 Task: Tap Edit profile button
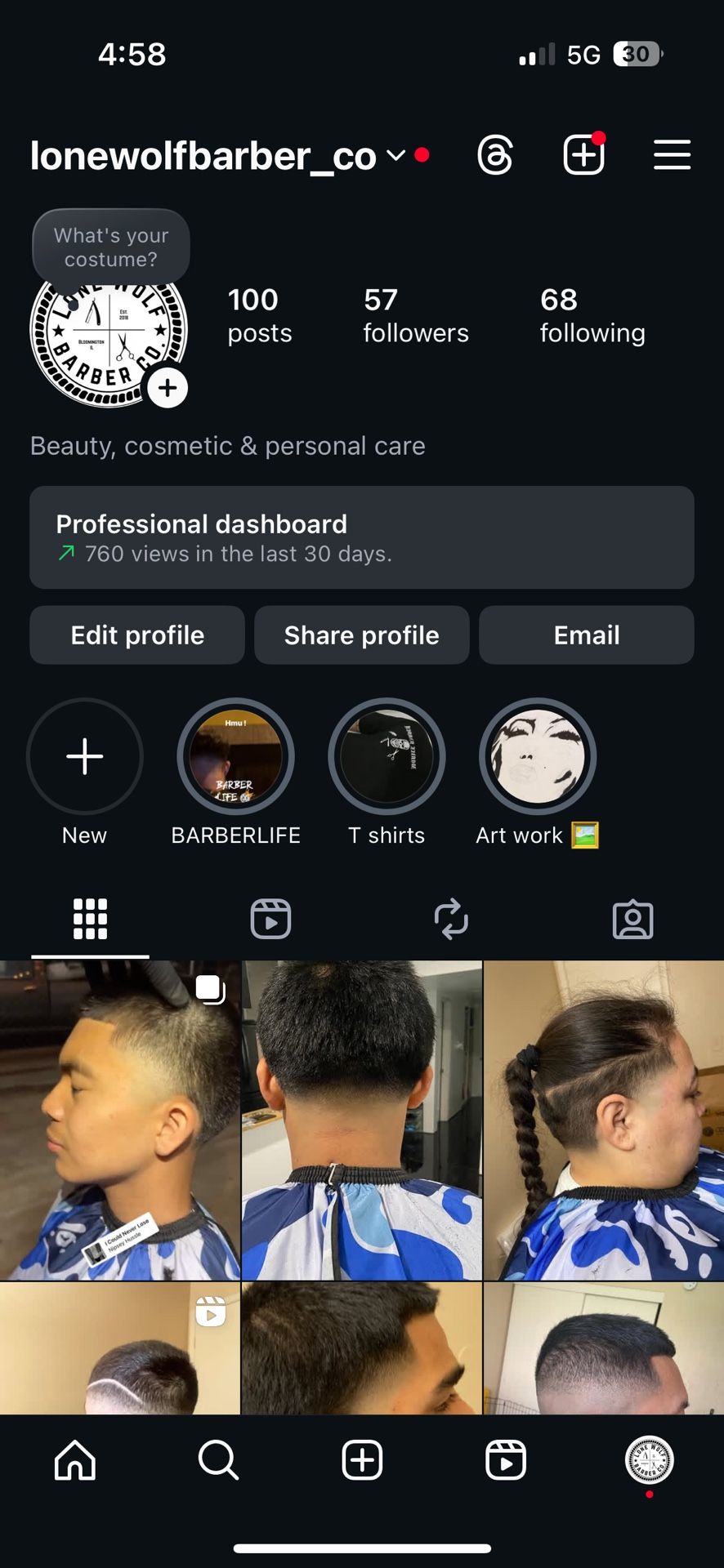[137, 635]
